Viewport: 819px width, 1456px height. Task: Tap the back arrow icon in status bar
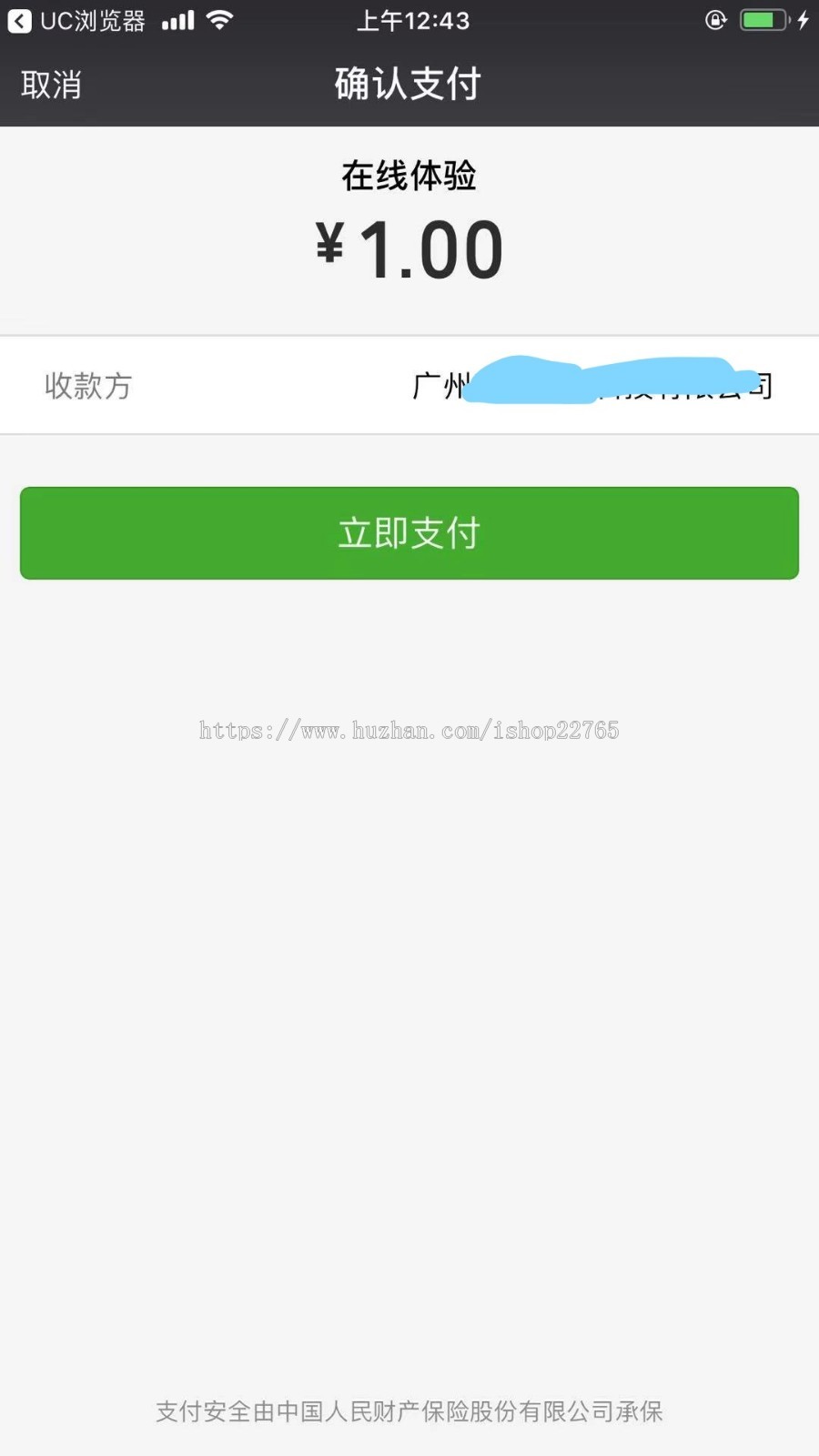coord(20,20)
